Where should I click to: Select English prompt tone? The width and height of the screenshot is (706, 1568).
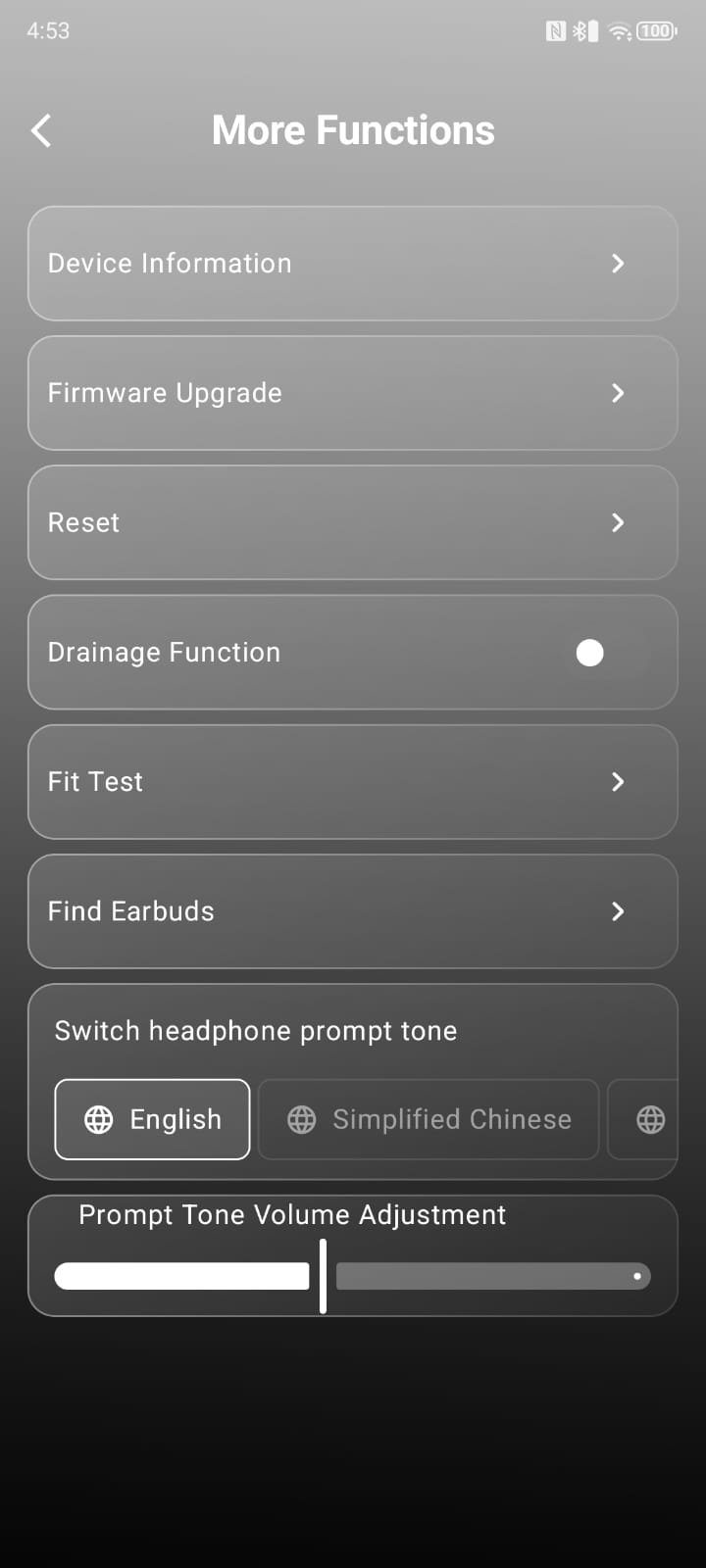pos(153,1119)
